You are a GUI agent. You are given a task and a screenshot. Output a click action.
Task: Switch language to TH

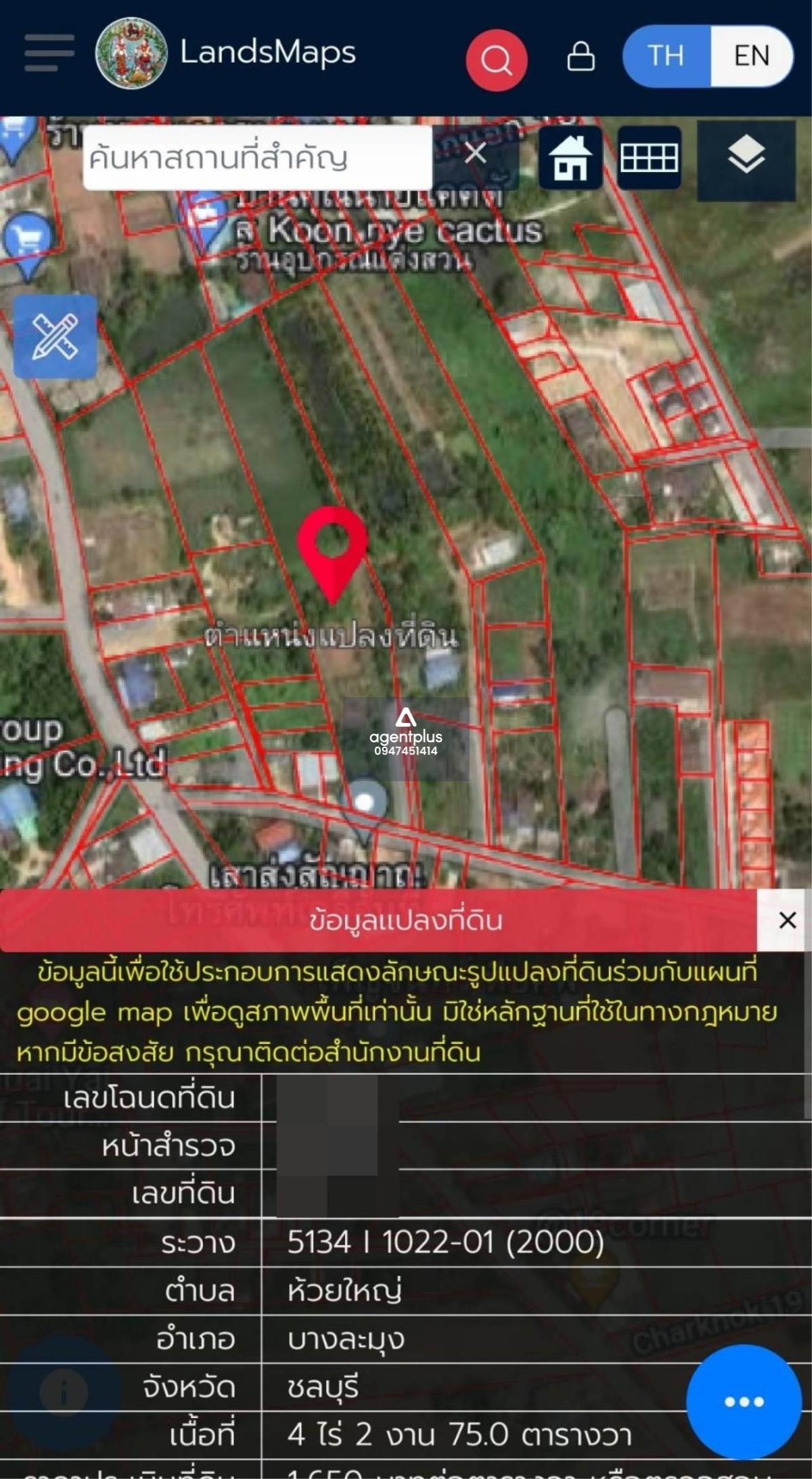[667, 56]
